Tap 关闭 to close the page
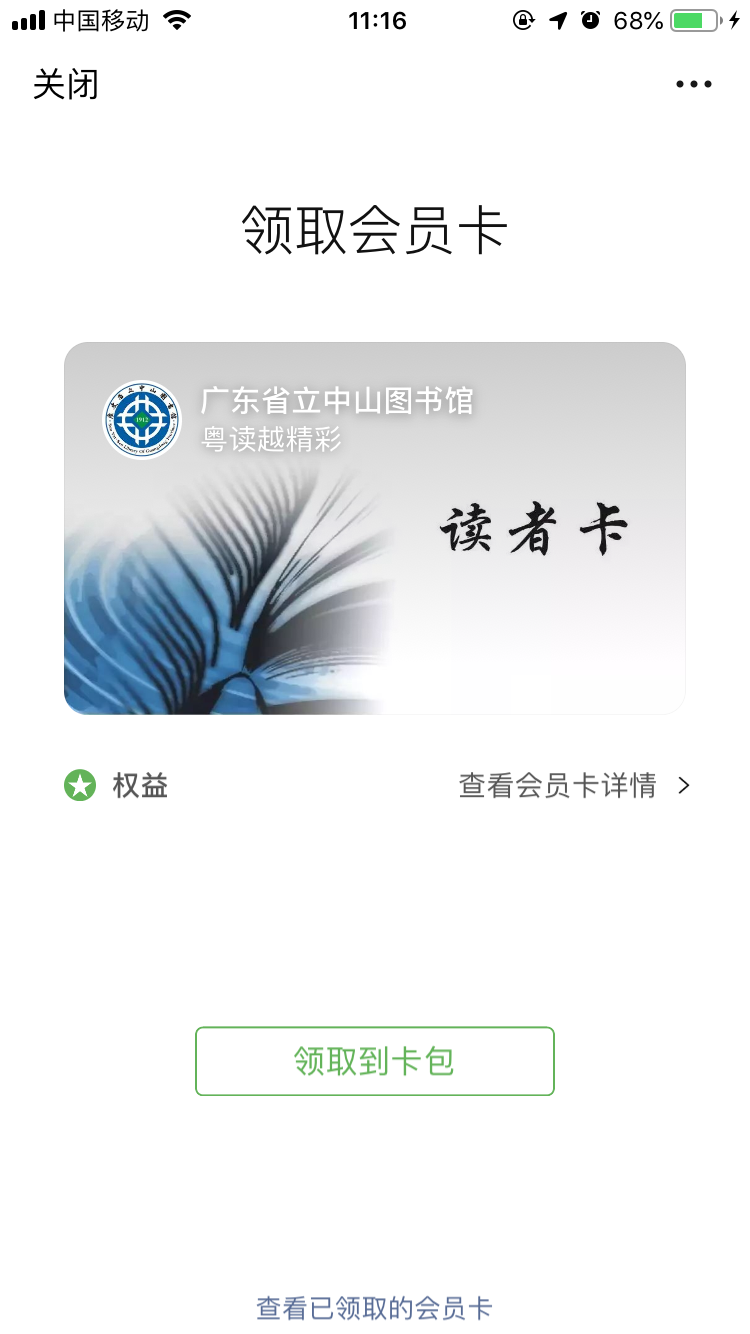 [x=66, y=85]
